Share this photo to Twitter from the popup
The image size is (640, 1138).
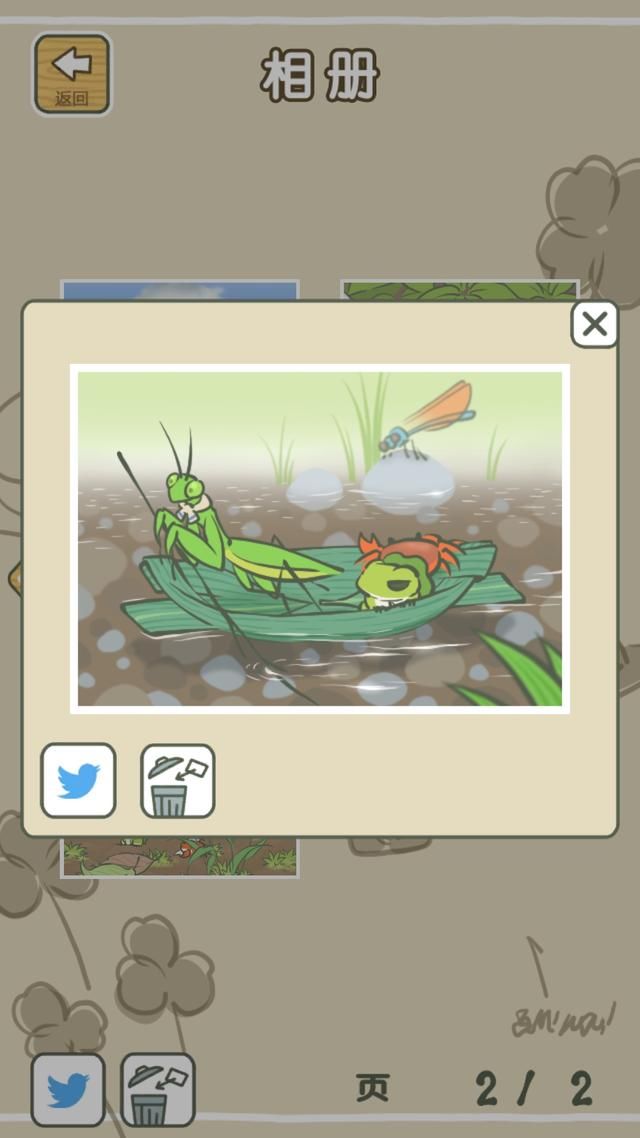pos(78,780)
